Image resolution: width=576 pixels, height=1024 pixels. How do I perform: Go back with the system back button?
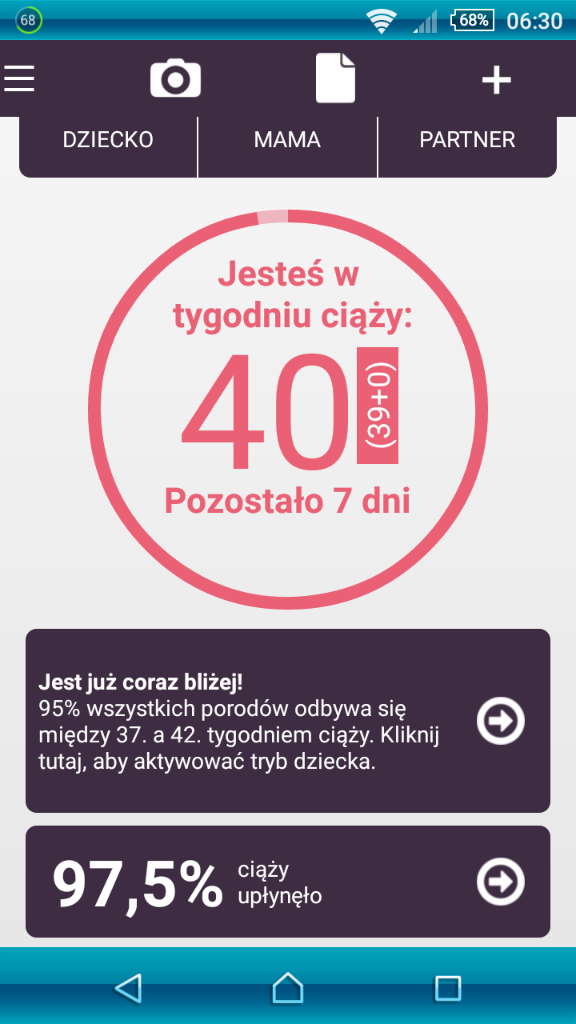(128, 987)
